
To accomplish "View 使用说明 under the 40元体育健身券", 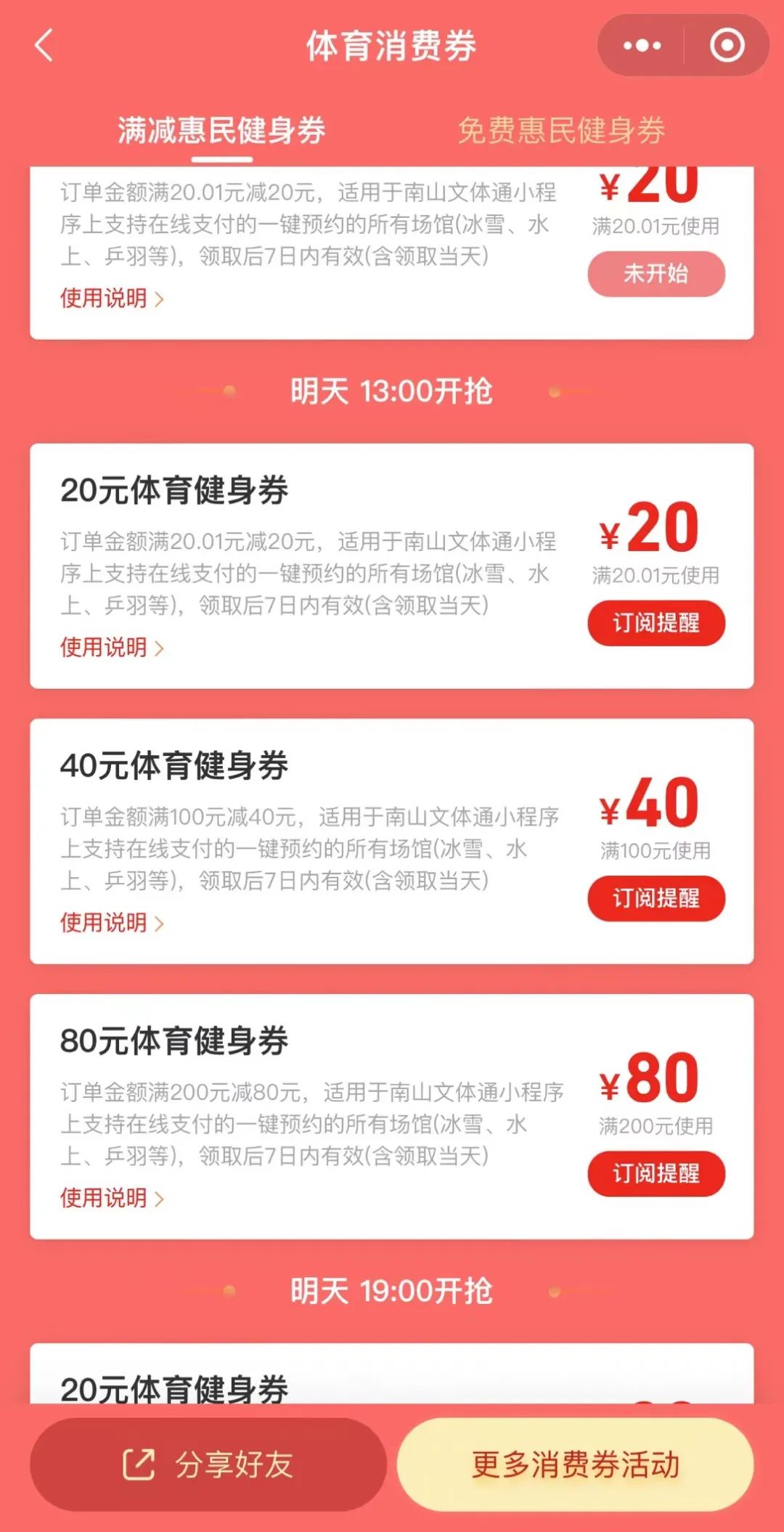I will 112,922.
